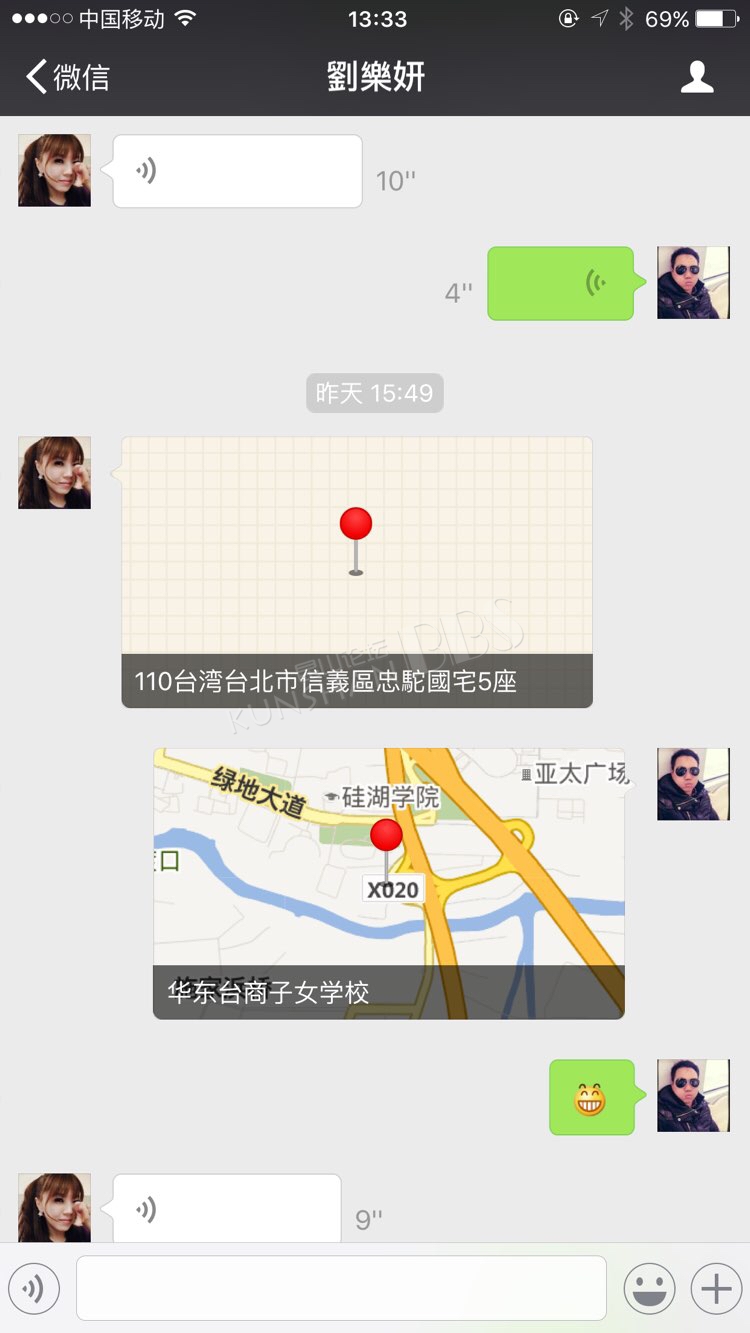Switch to voice input mode
750x1333 pixels.
pos(34,1289)
